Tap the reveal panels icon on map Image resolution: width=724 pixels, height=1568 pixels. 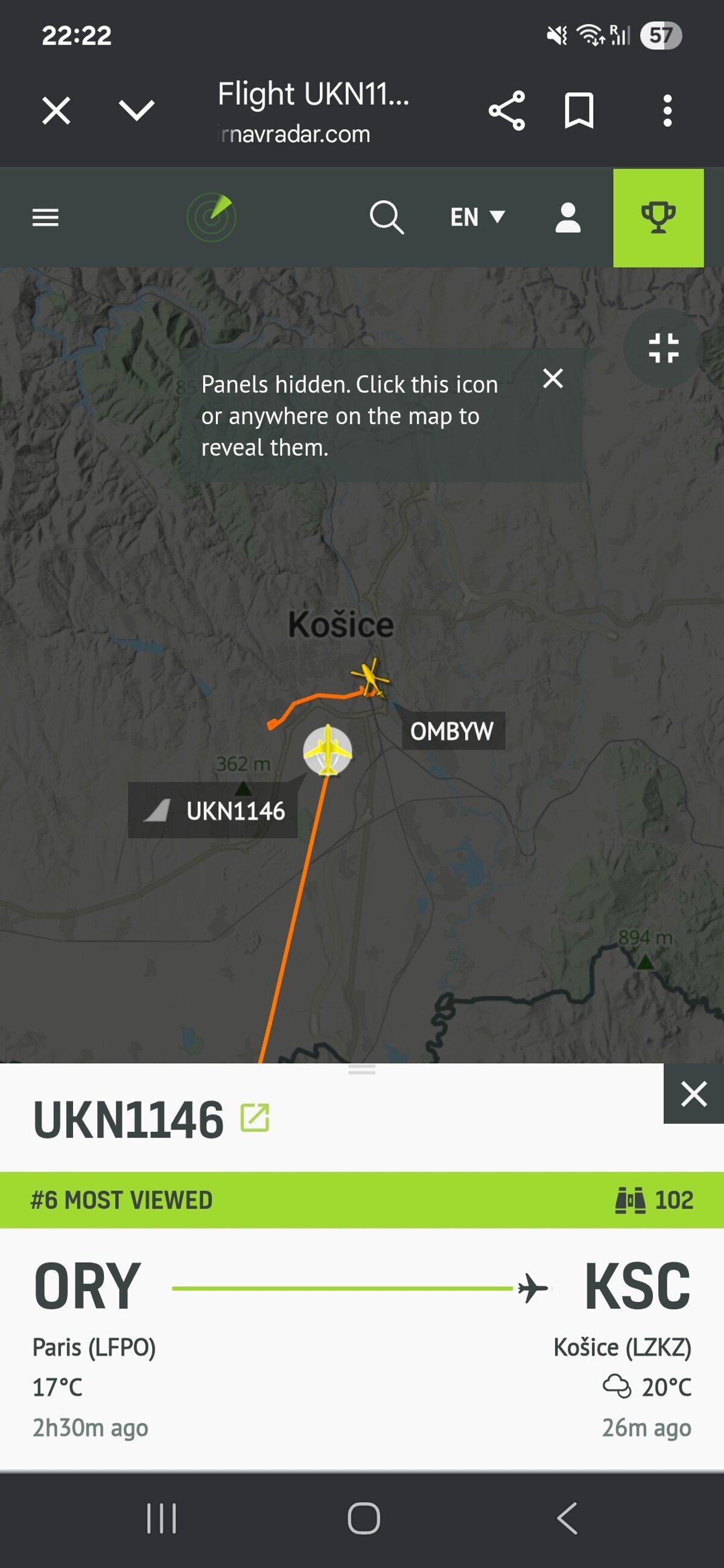[x=663, y=347]
